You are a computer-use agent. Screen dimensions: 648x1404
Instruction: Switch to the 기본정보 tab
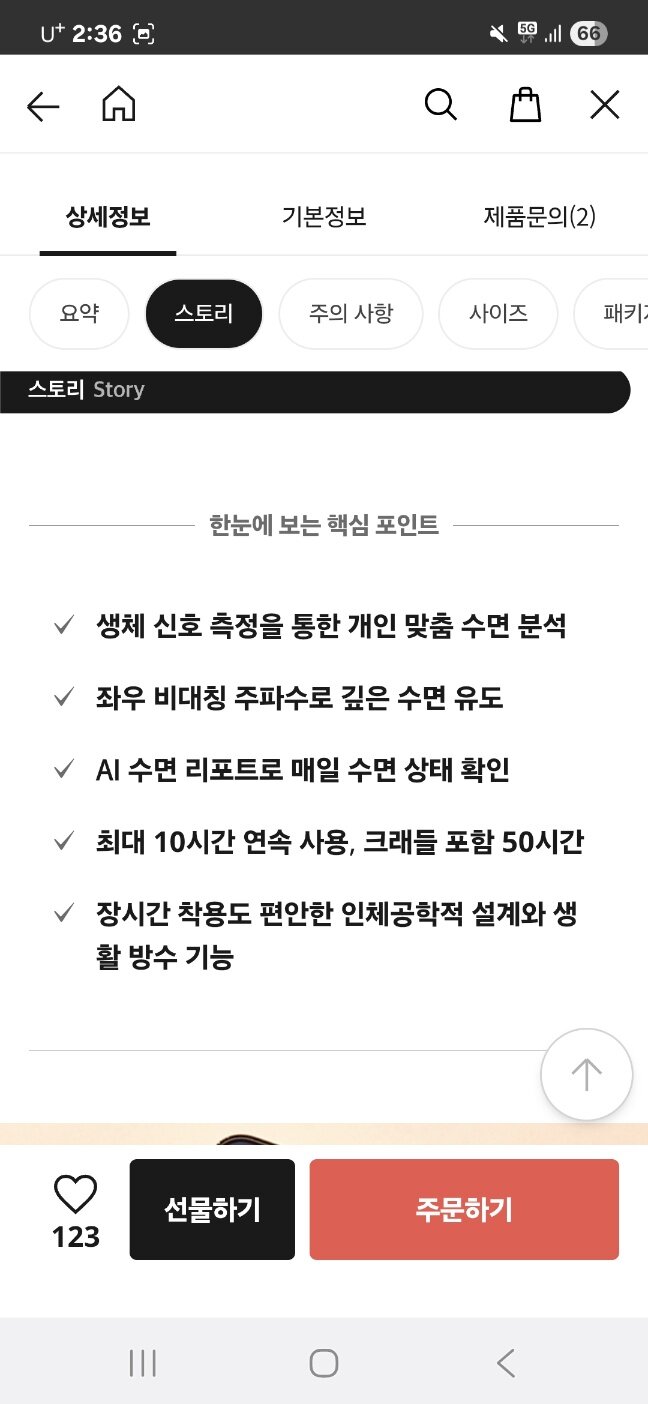(x=324, y=216)
